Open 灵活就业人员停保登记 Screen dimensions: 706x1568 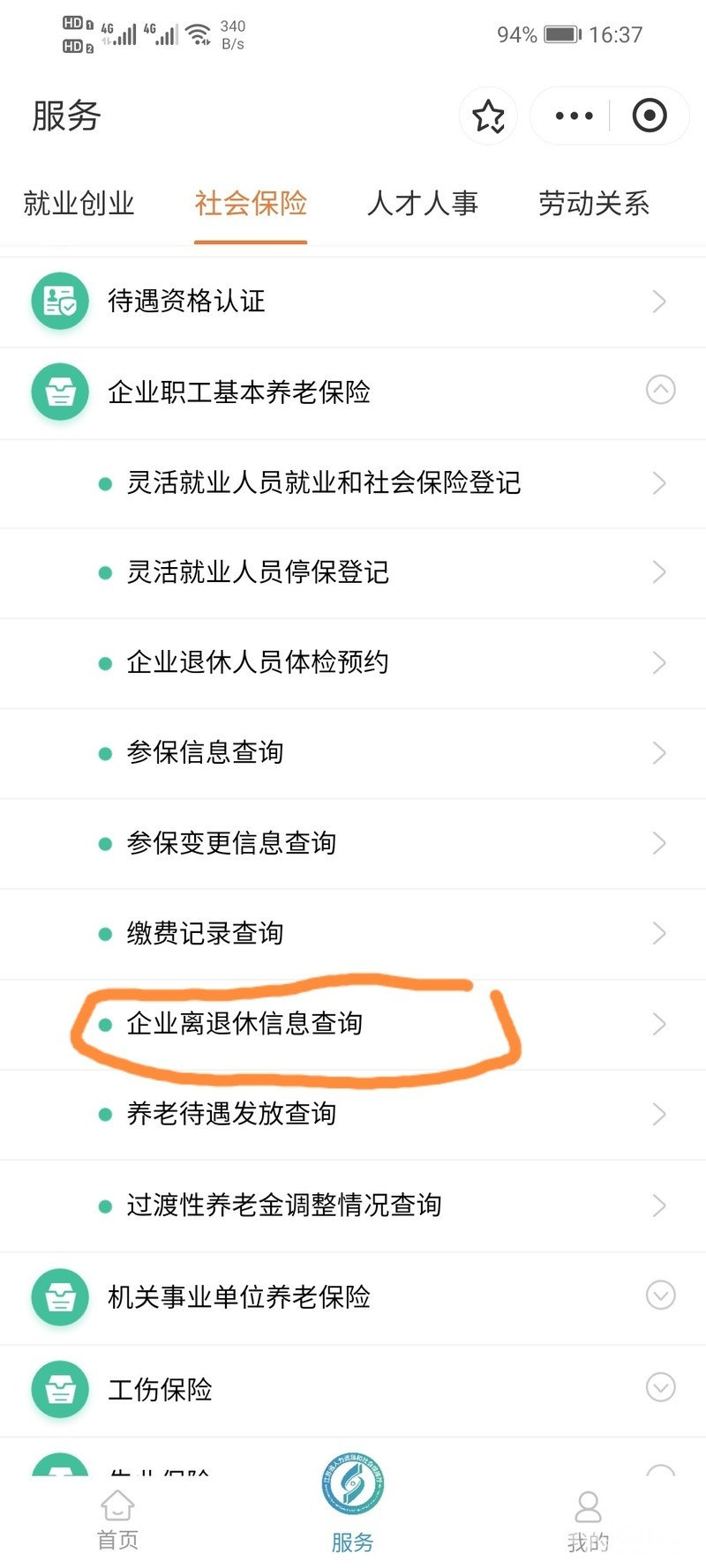(x=353, y=572)
